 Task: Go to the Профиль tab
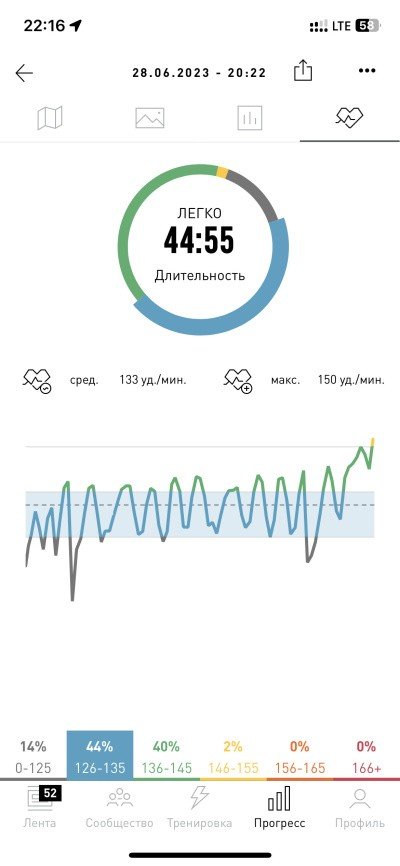click(360, 807)
